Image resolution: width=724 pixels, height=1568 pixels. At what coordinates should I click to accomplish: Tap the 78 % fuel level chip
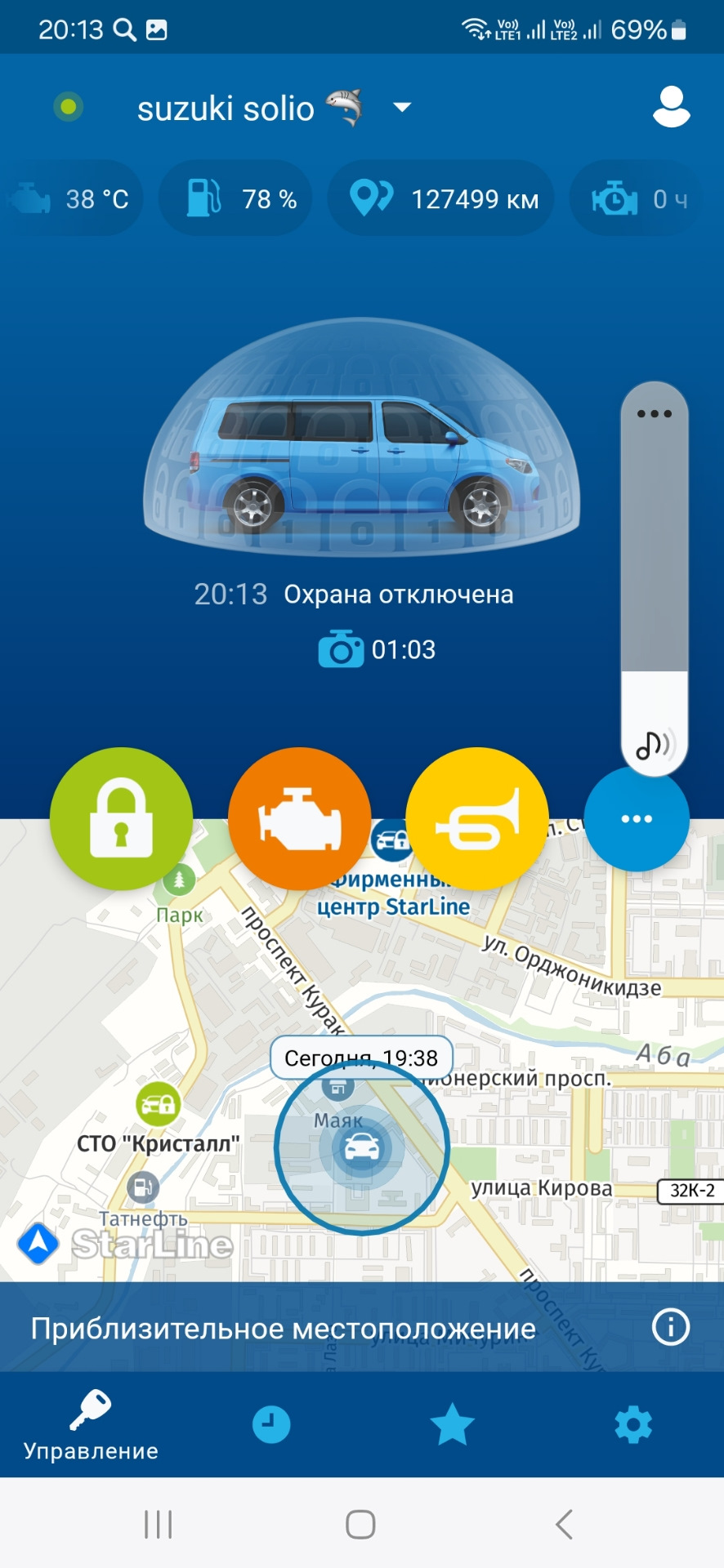(235, 198)
